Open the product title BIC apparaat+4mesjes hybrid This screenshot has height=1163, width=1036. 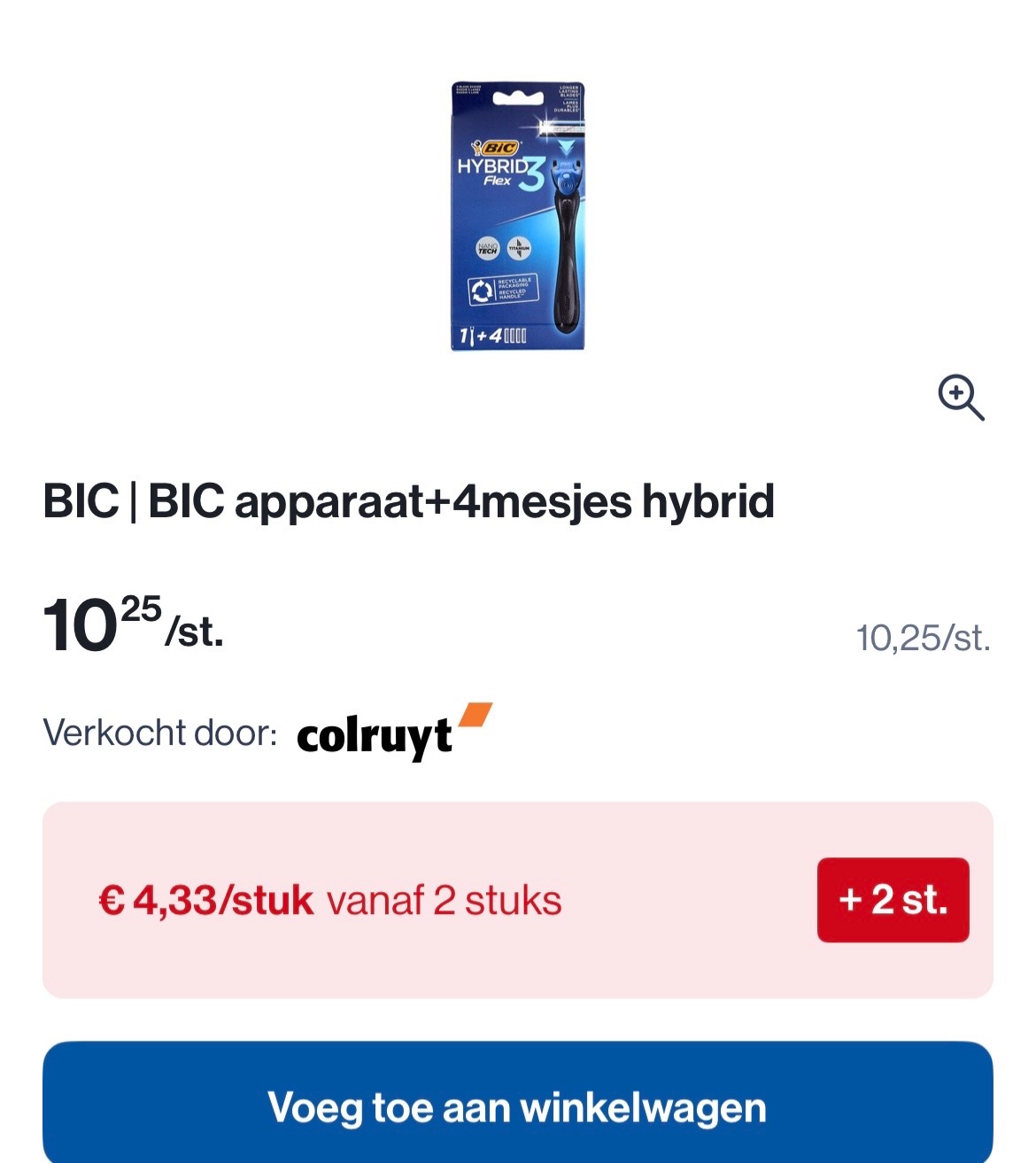[409, 502]
